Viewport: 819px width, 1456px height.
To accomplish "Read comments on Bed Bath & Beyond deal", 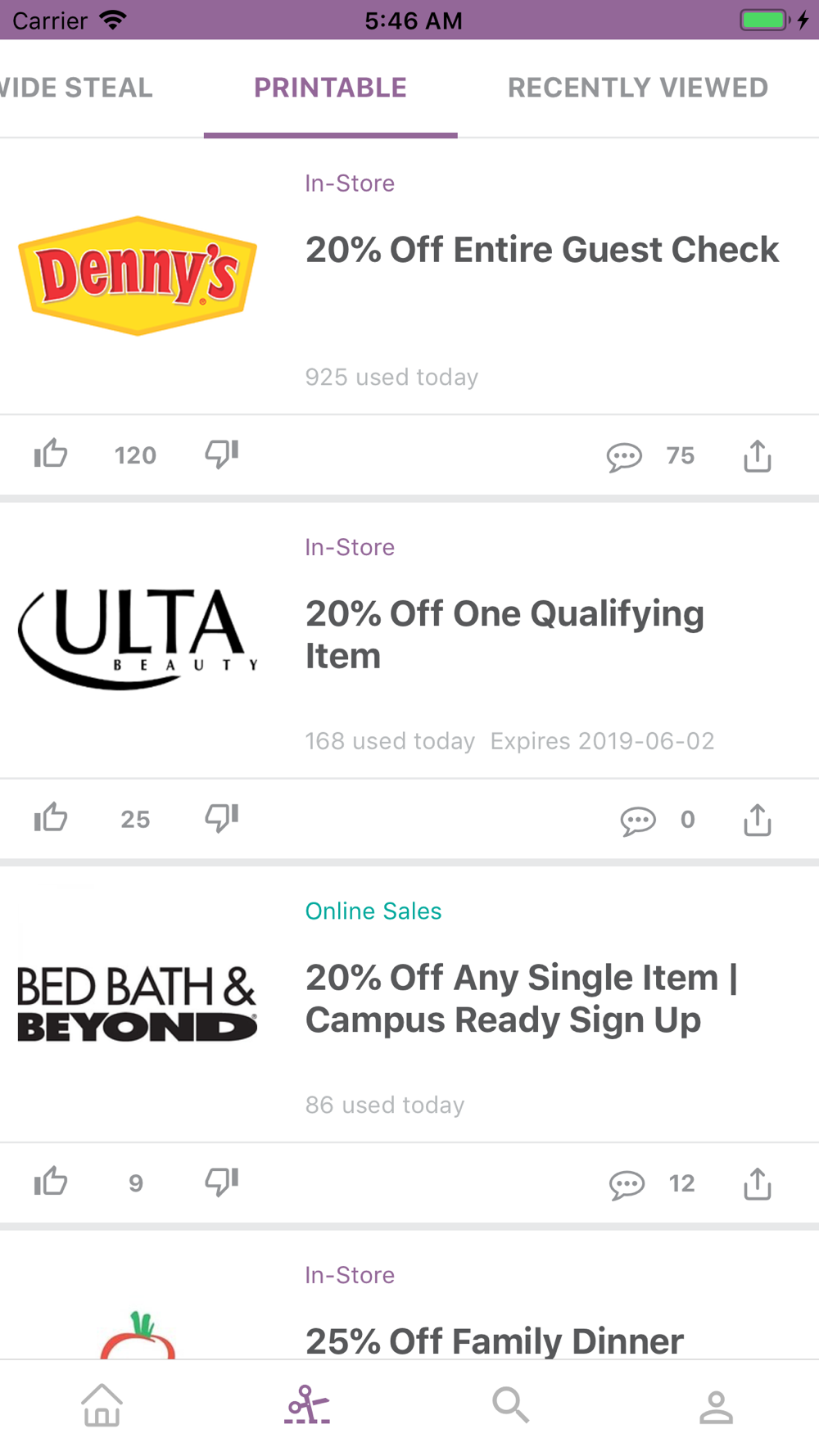I will point(627,1184).
